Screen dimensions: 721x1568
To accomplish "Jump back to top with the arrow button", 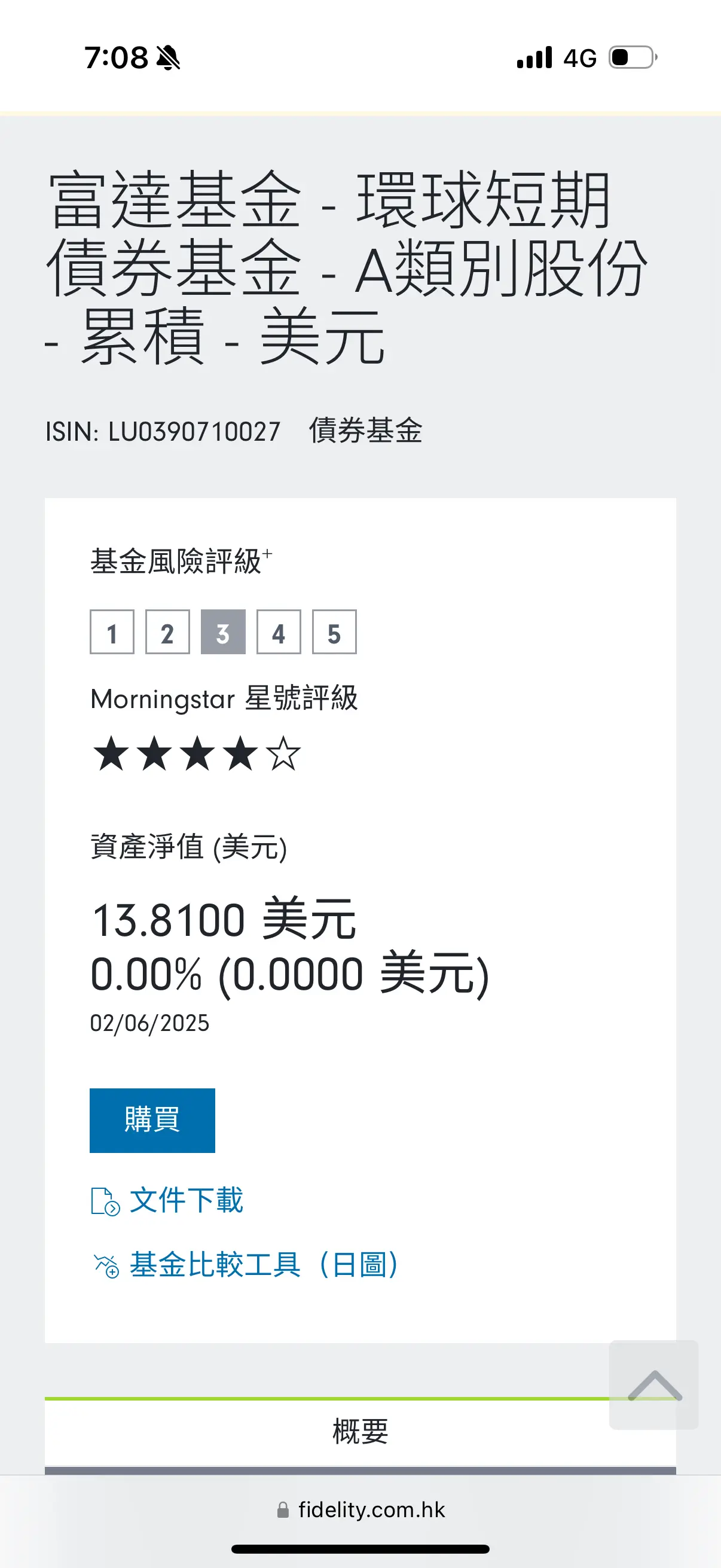I will click(654, 1385).
